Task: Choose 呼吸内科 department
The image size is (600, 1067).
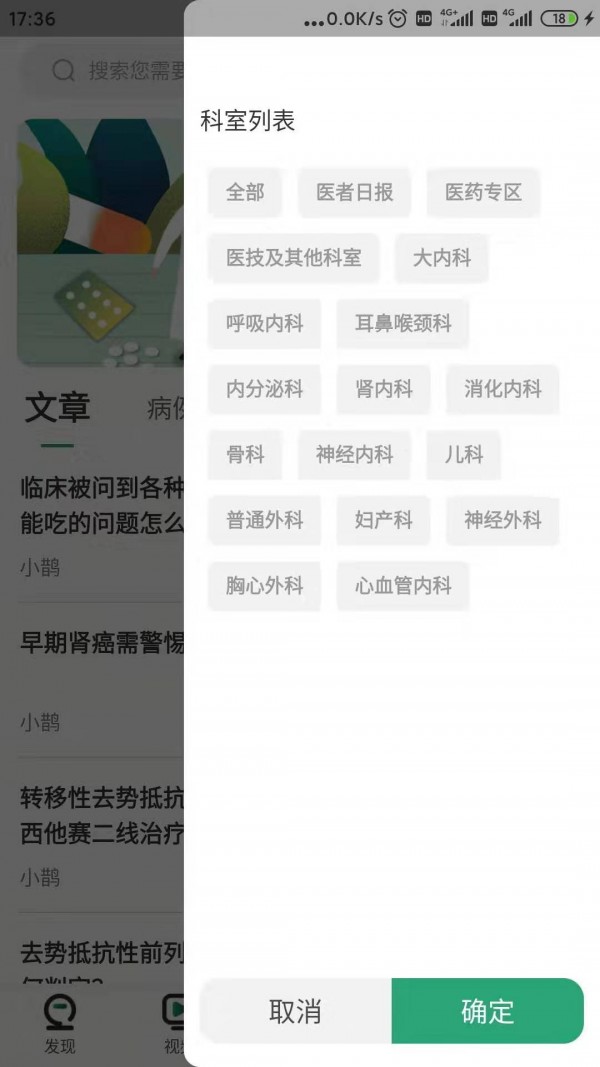Action: pos(264,324)
